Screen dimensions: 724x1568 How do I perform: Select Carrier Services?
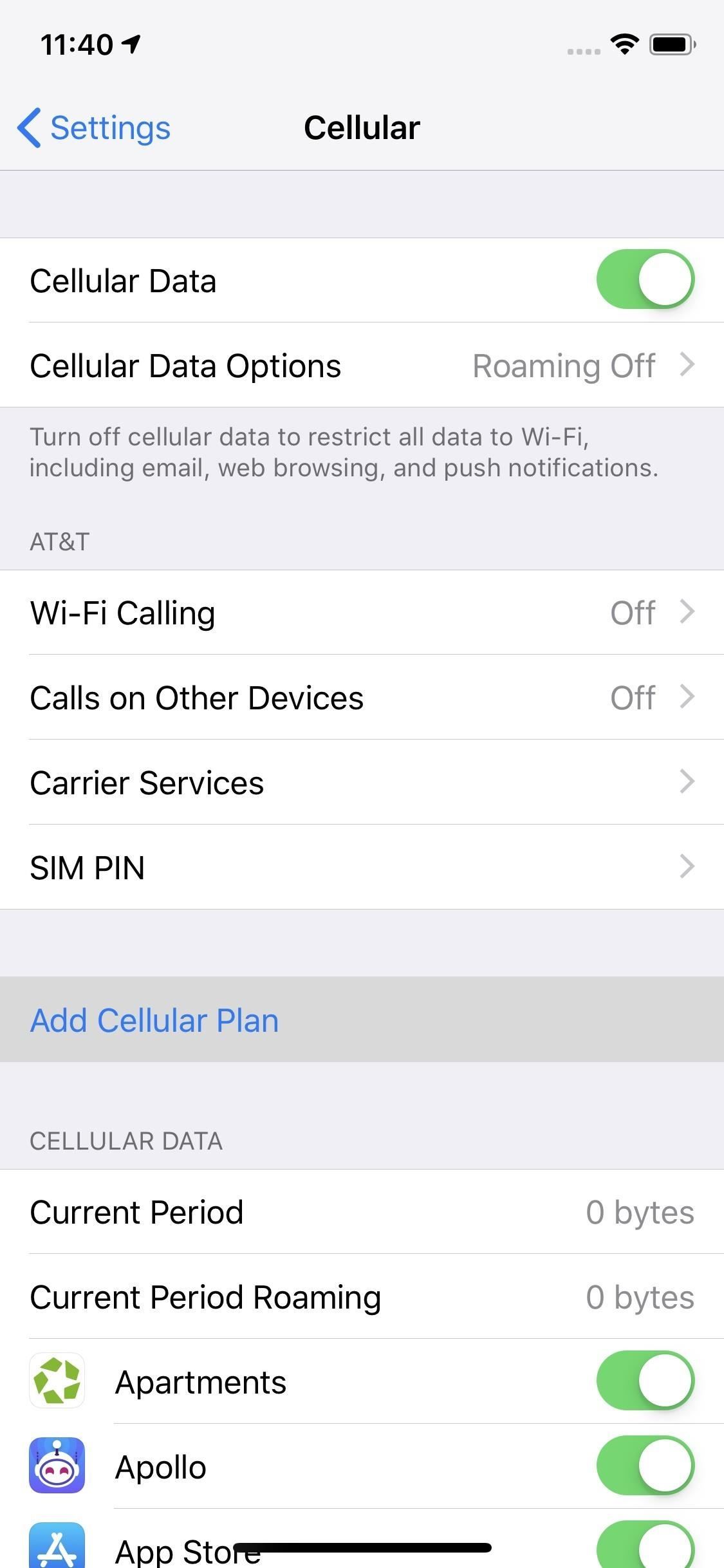coord(362,782)
